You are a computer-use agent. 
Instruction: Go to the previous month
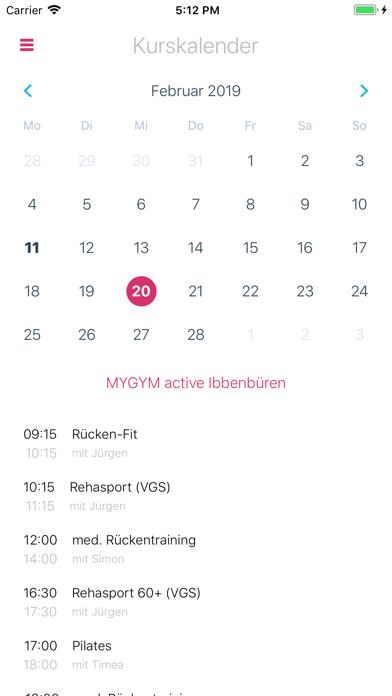[28, 91]
